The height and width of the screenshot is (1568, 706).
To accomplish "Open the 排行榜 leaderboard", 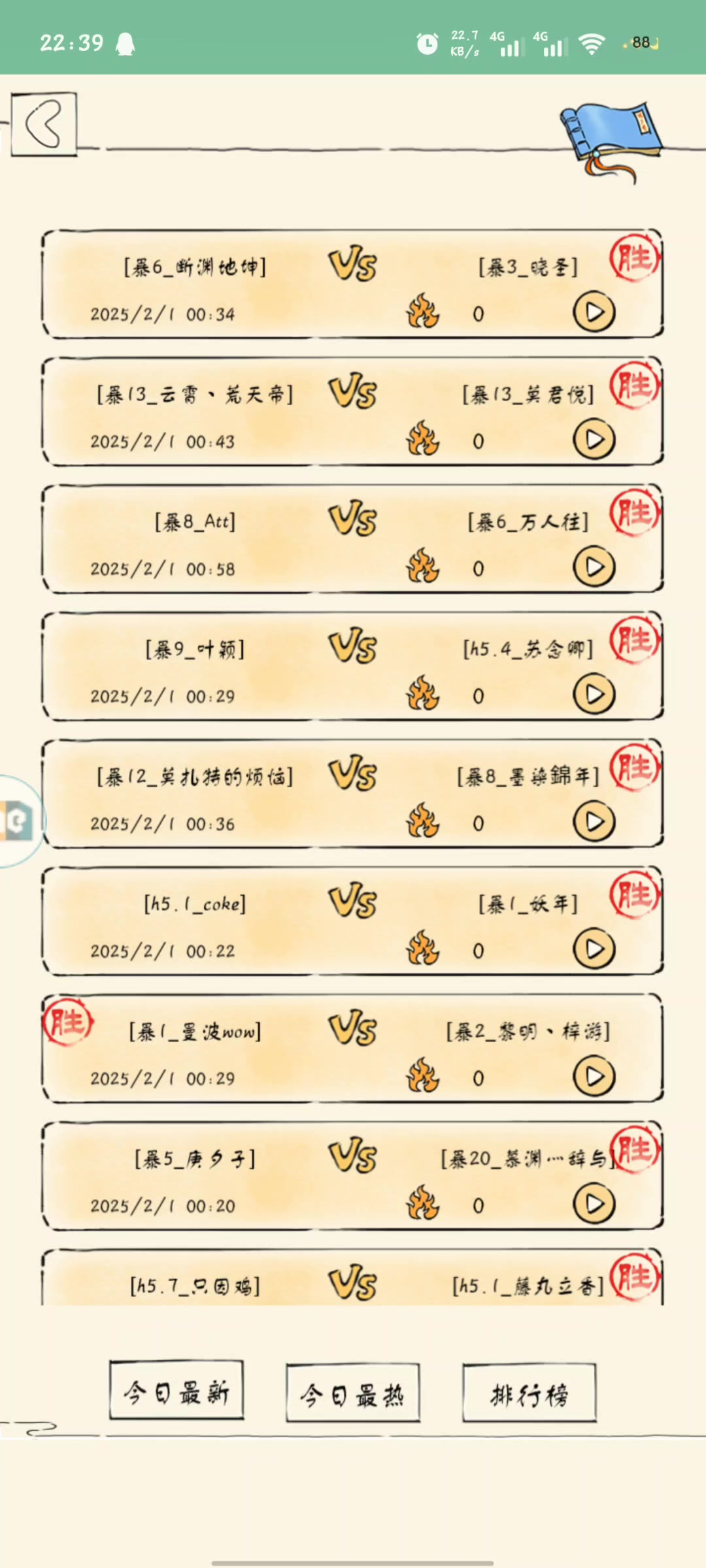I will tap(529, 1394).
